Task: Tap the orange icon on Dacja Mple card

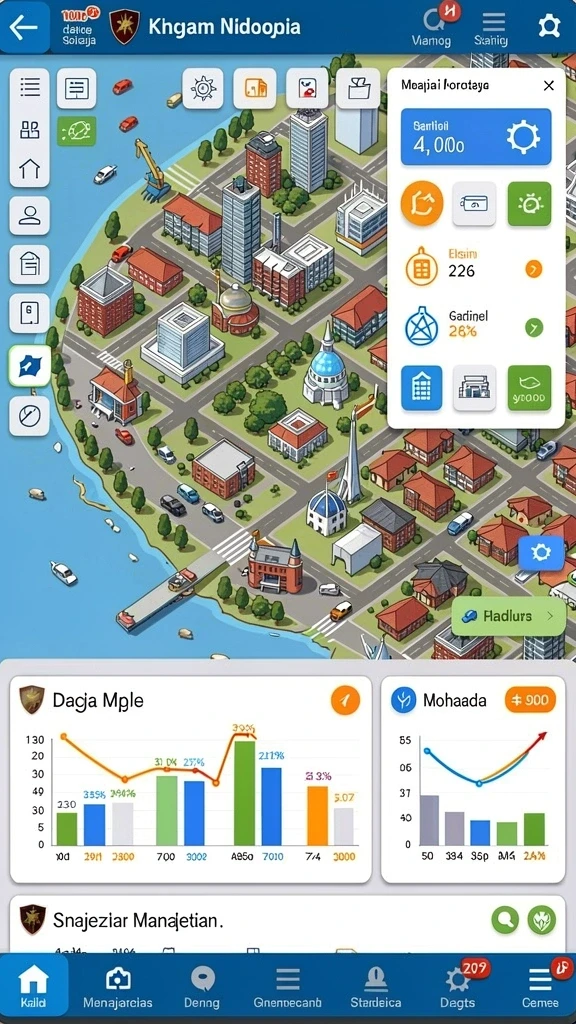Action: (x=345, y=701)
